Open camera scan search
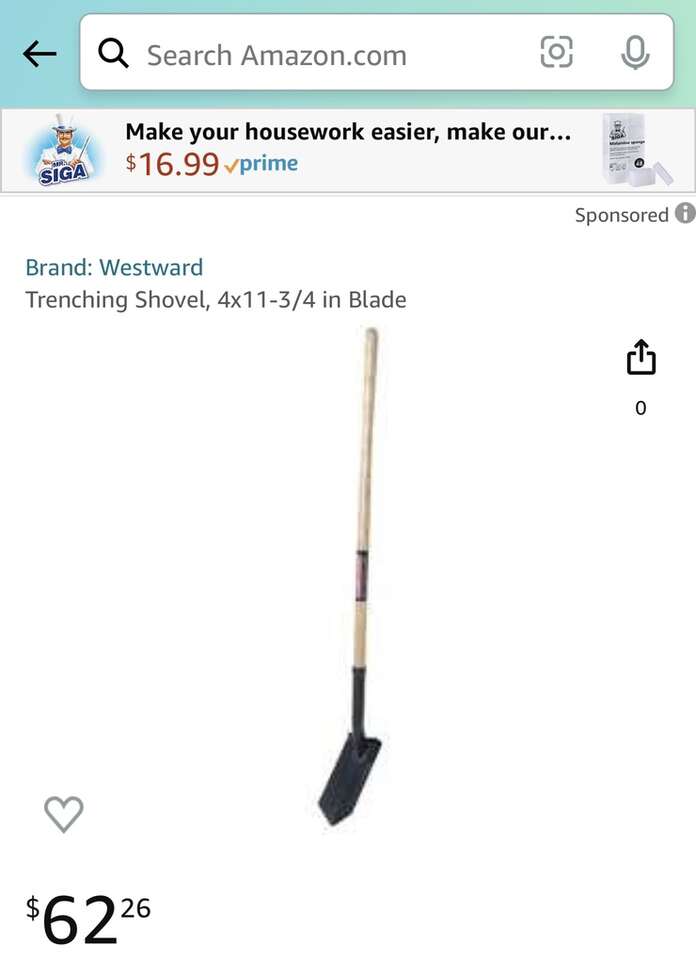696x960 pixels. [557, 52]
